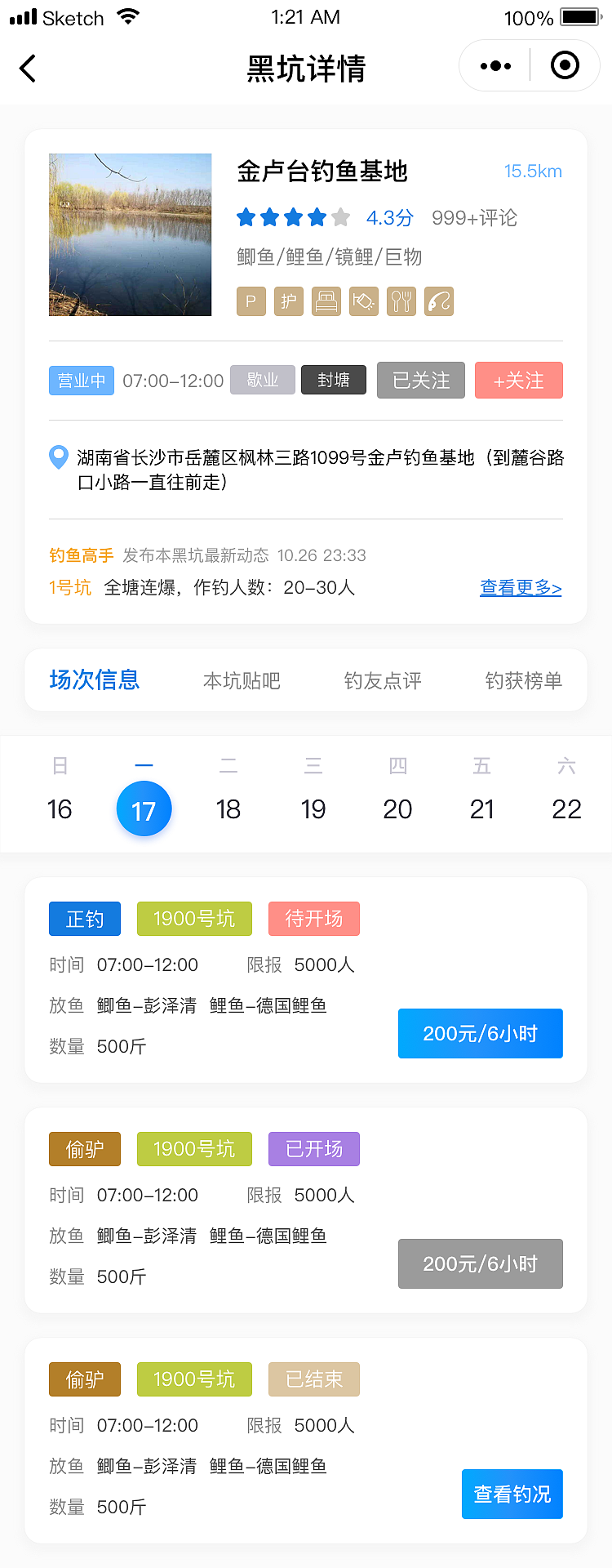Click the 200元/6小时 blue price button
This screenshot has width=612, height=1568.
click(480, 1033)
